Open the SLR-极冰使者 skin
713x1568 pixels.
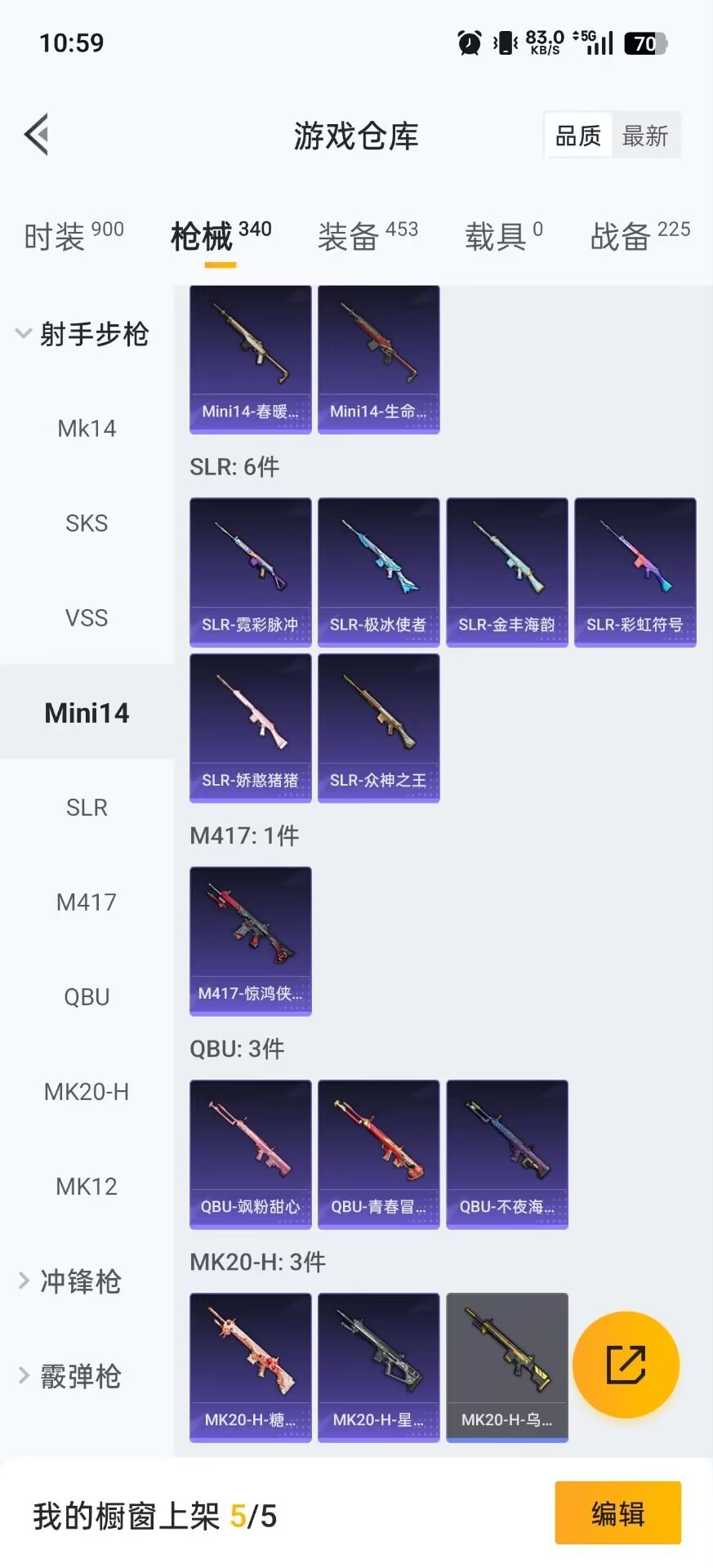point(378,572)
